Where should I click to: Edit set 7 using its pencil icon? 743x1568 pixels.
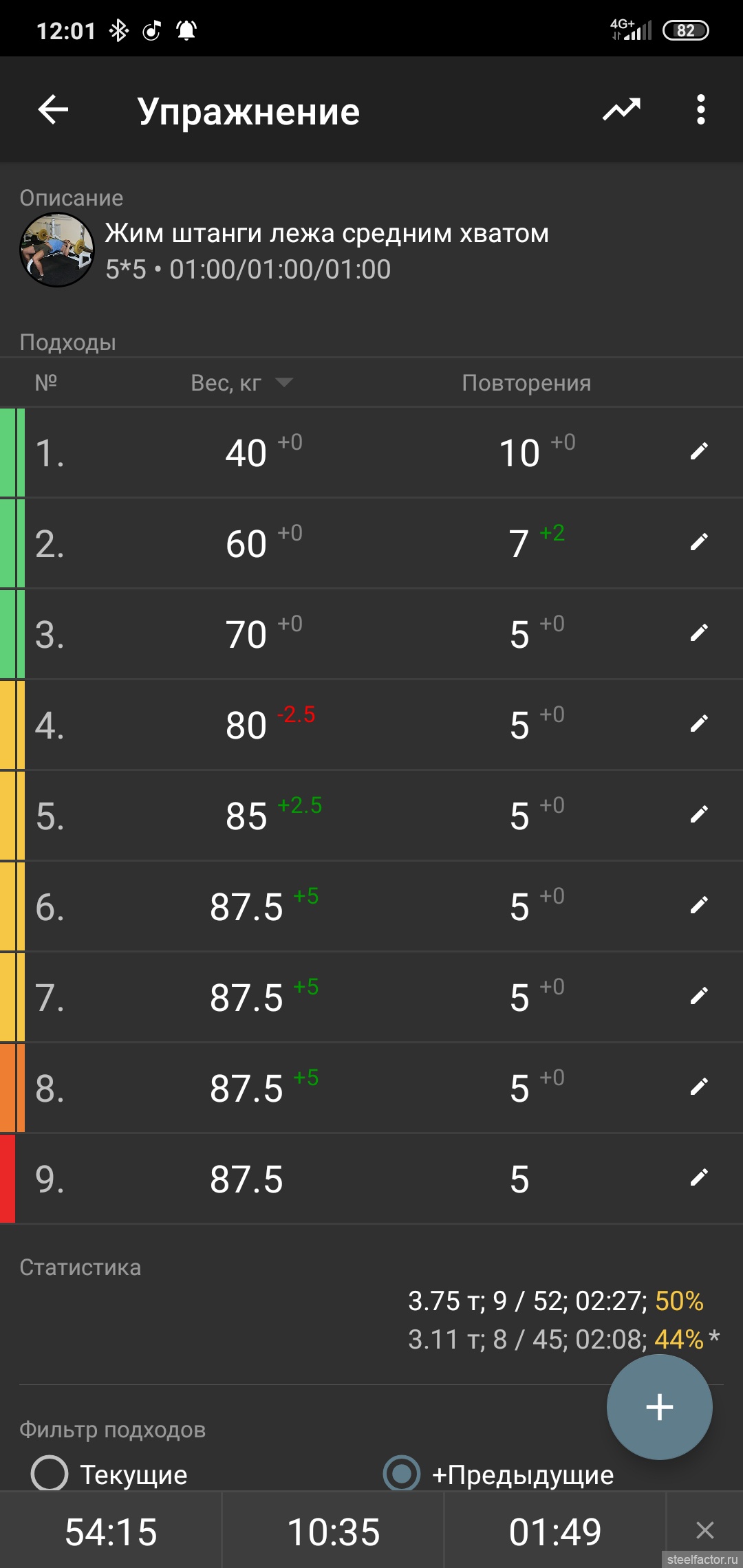699,997
